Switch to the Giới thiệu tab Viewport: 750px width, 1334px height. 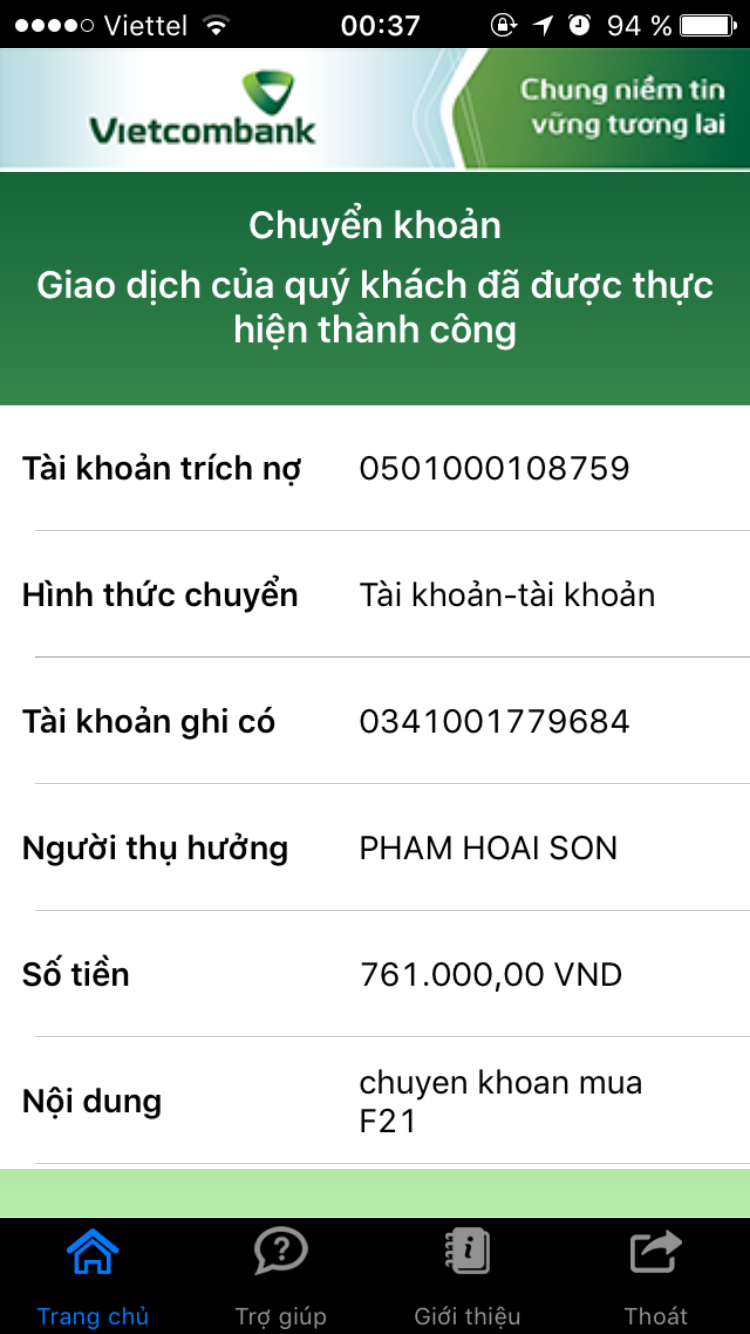coord(467,1274)
